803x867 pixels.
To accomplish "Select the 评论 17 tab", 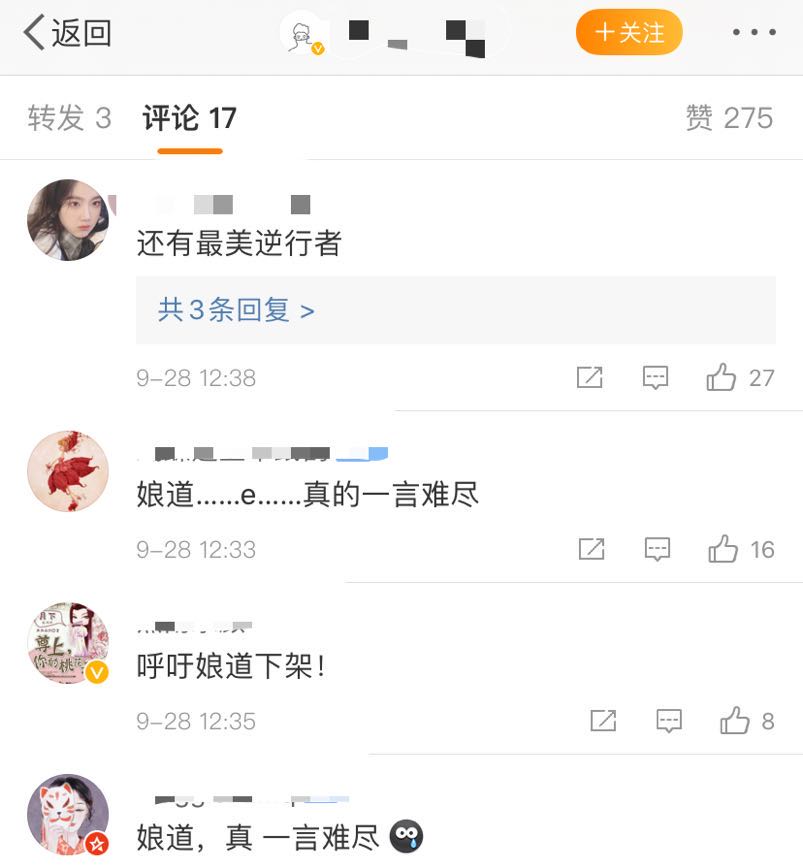I will (190, 118).
